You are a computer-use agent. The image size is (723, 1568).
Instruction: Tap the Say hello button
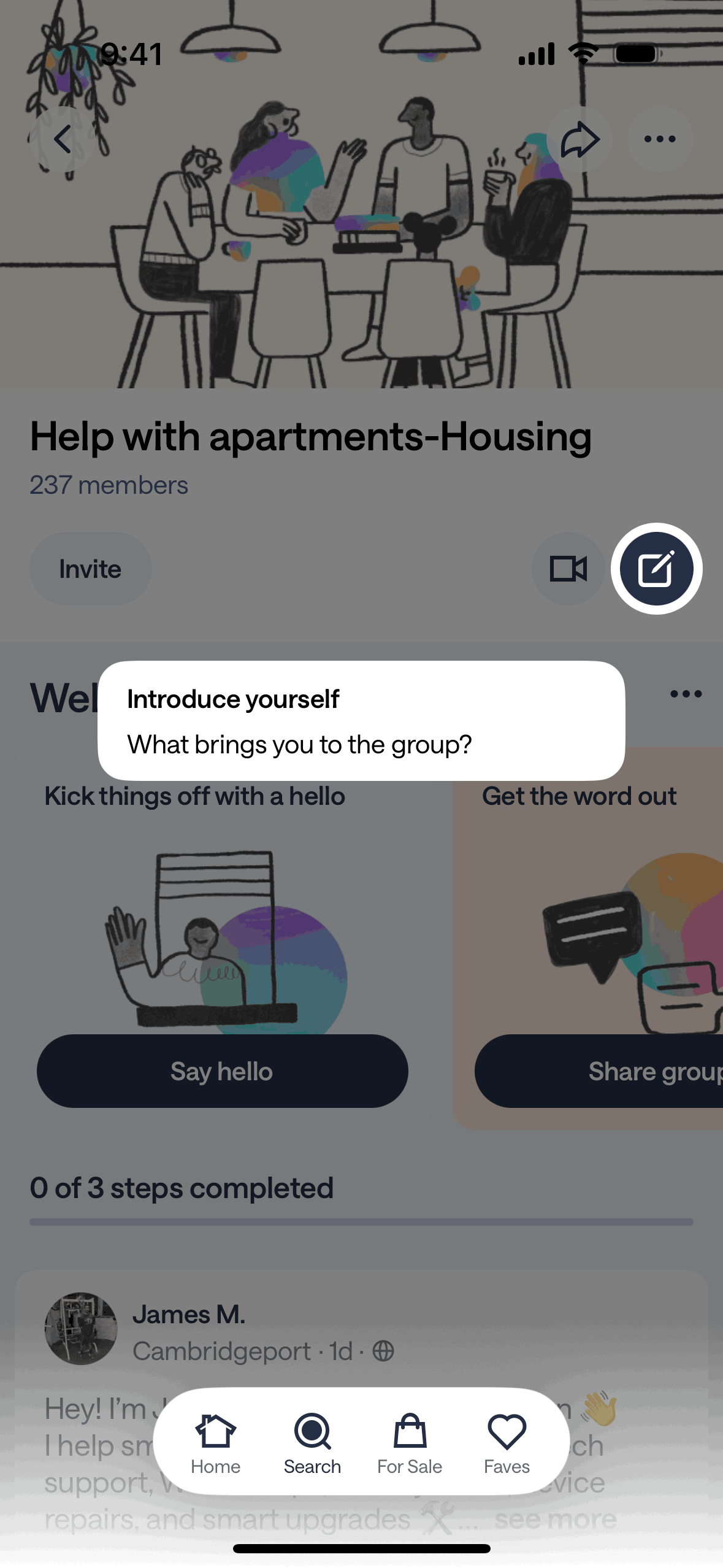(222, 1071)
